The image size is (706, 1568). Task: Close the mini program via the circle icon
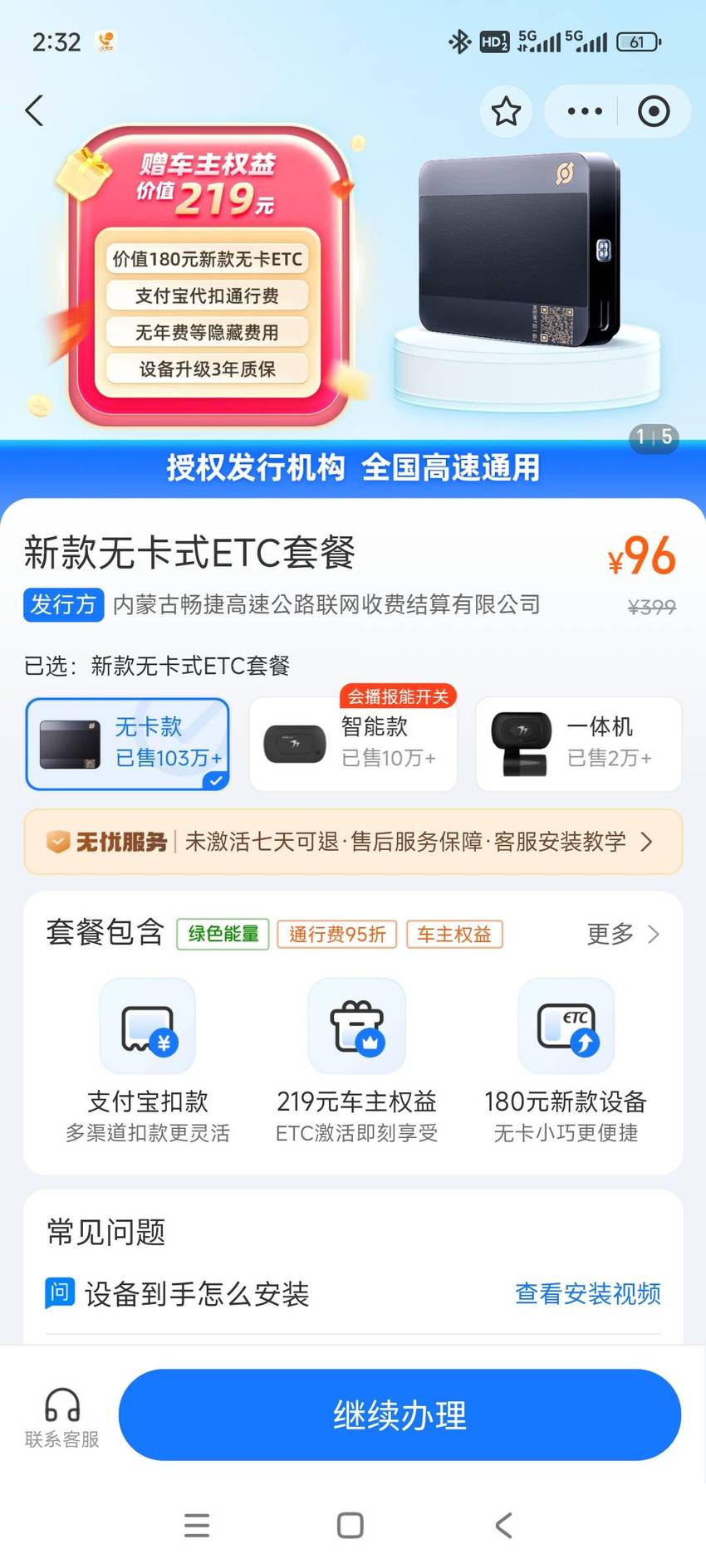coord(653,111)
